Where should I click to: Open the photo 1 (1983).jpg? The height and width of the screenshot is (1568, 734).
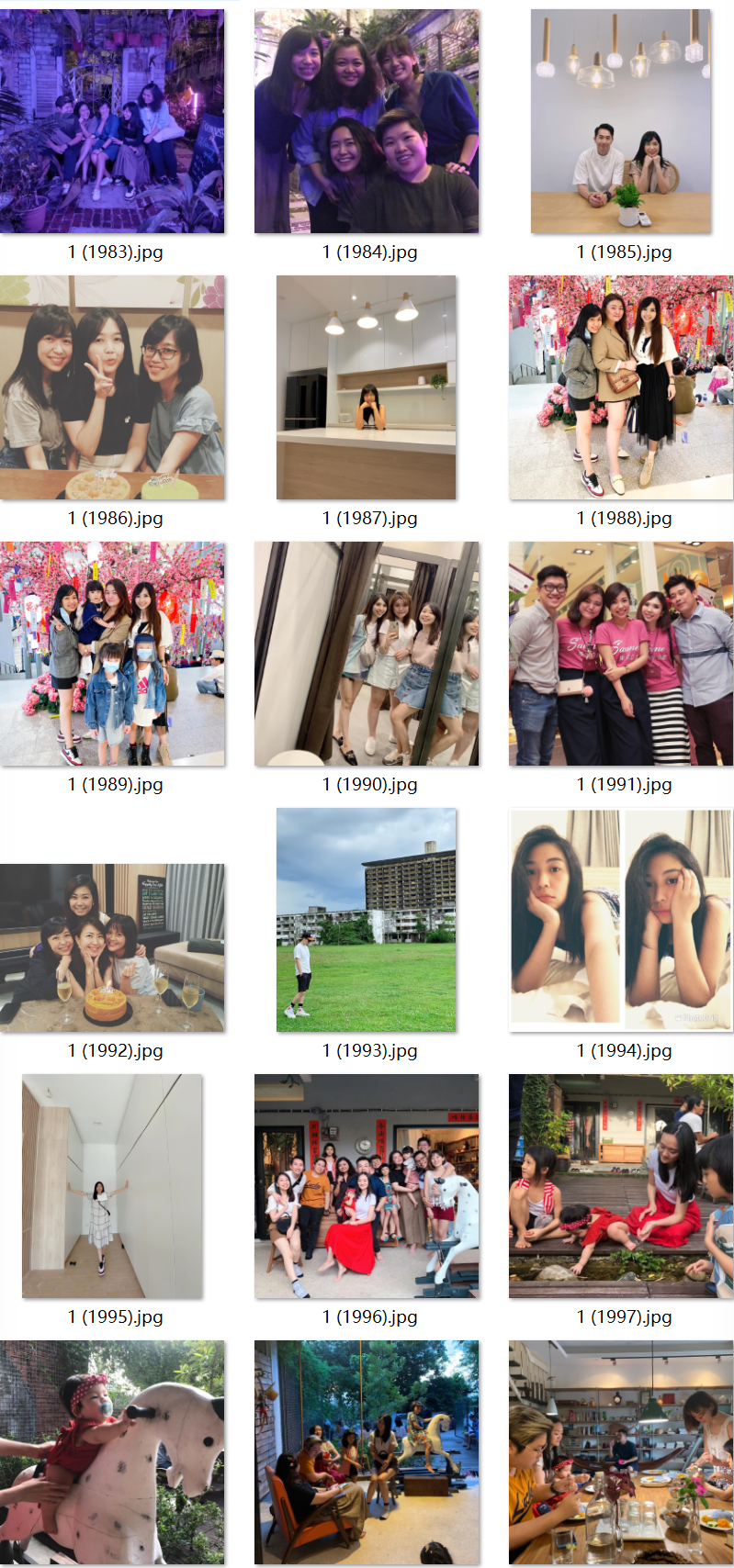tap(112, 121)
